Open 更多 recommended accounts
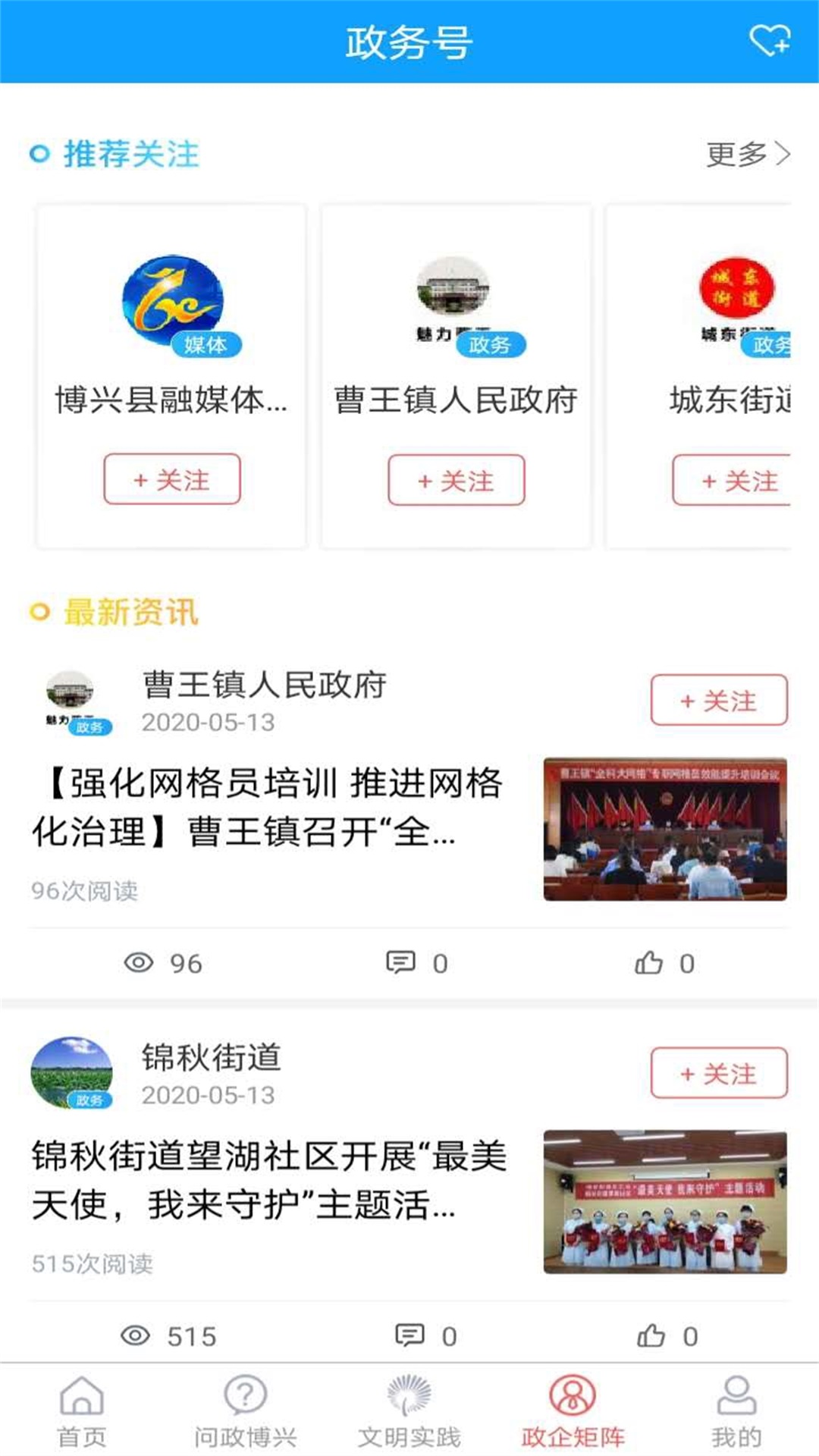The image size is (819, 1456). click(748, 155)
